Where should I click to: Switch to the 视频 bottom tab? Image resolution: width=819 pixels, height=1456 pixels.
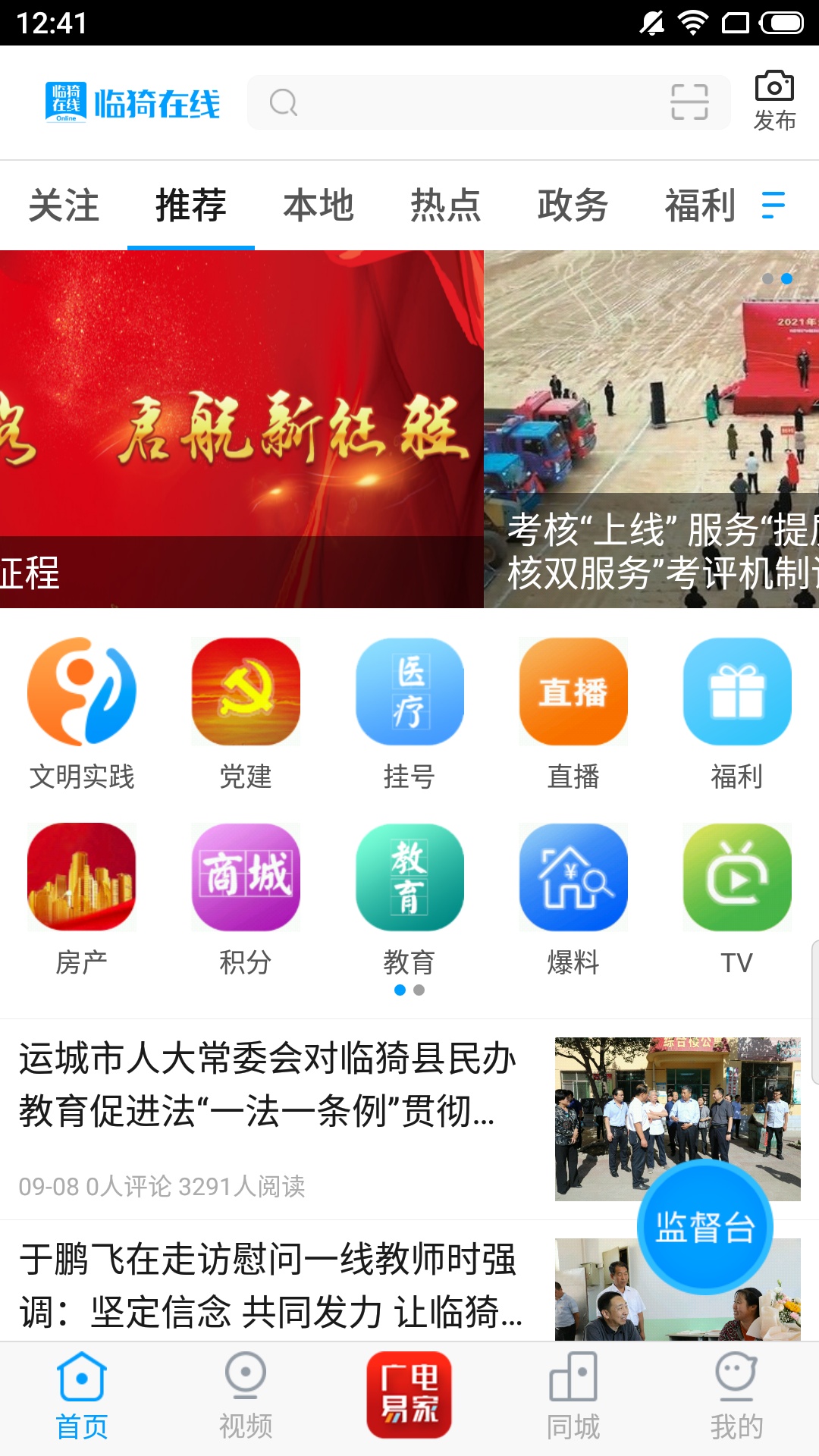click(x=246, y=1397)
